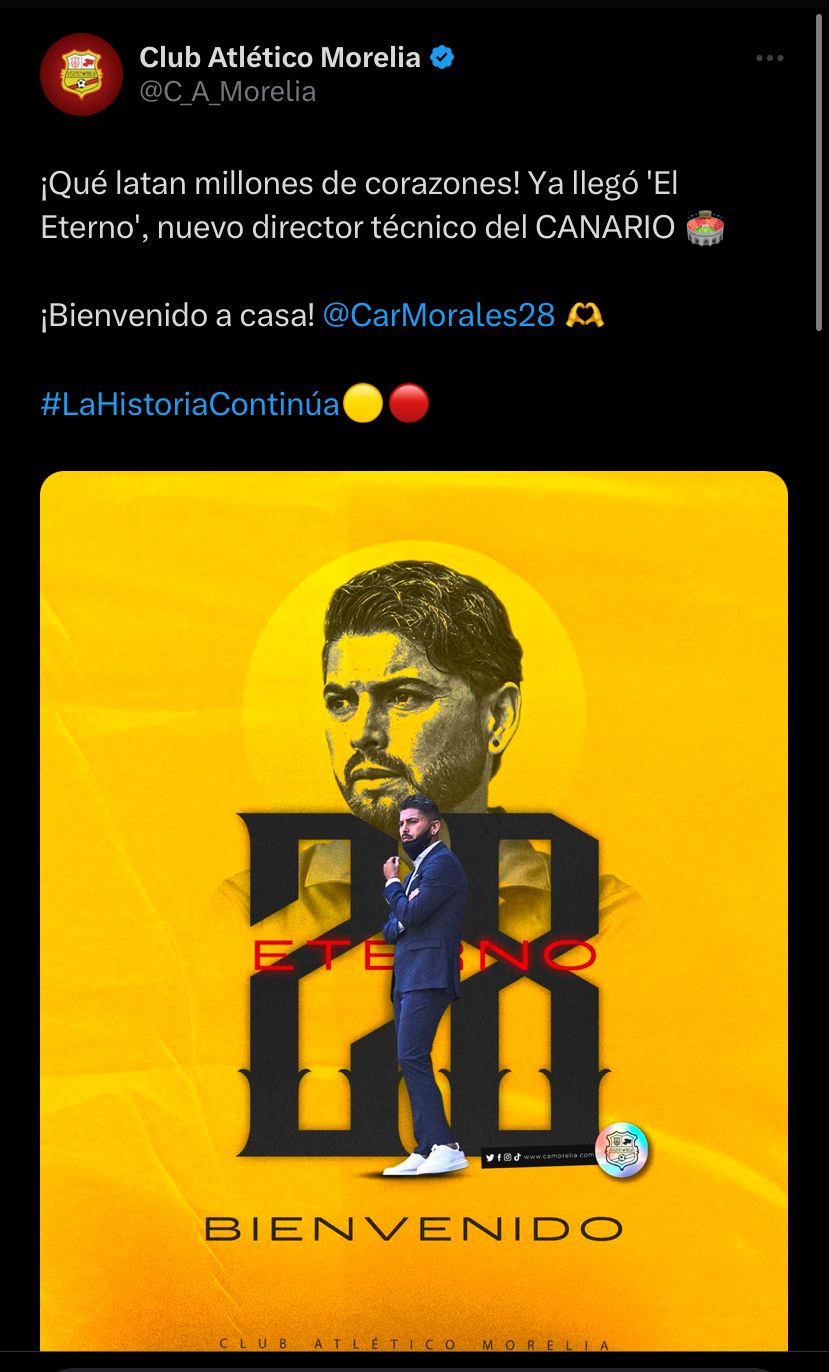The height and width of the screenshot is (1372, 829).
Task: Open the tweet's three-dot overflow menu
Action: tap(769, 59)
